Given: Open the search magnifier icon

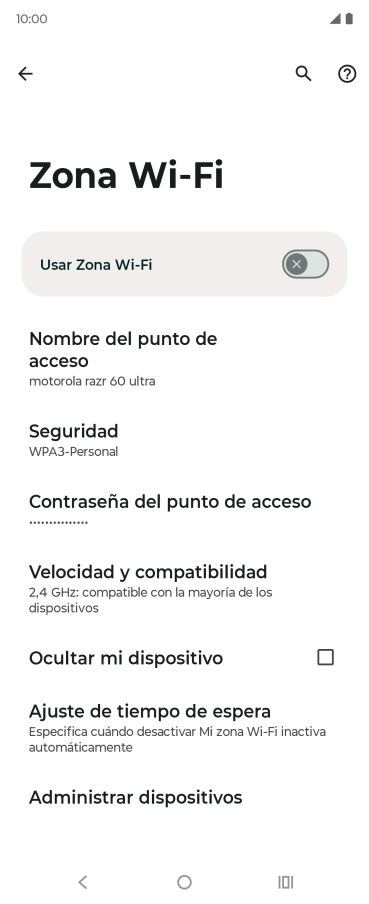Looking at the screenshot, I should tap(303, 74).
